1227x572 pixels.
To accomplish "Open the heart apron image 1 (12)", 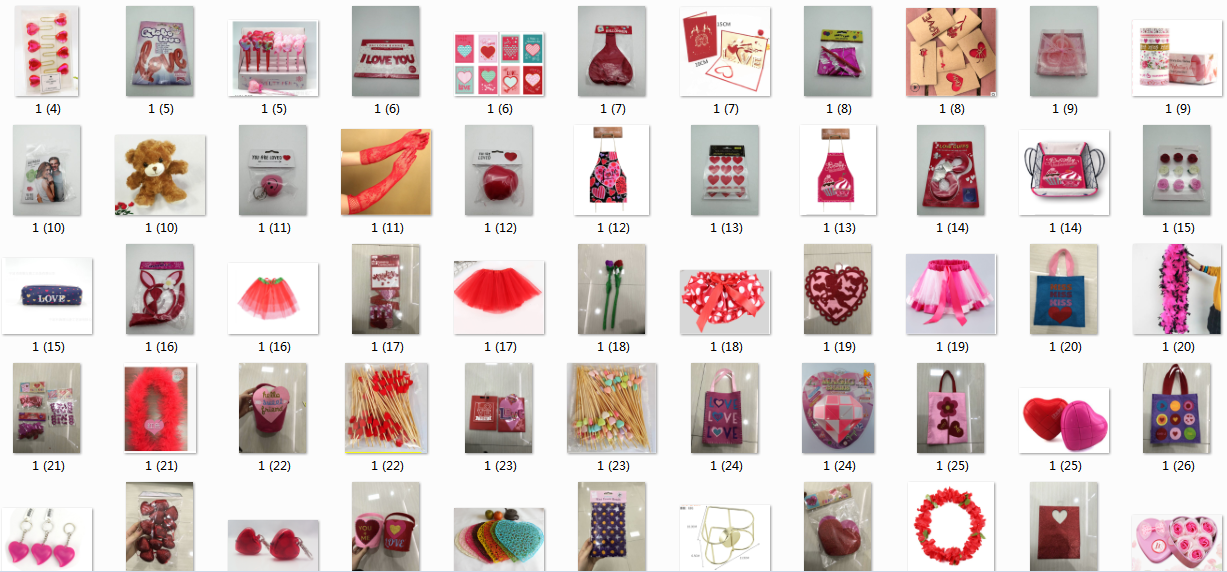I will coord(612,171).
